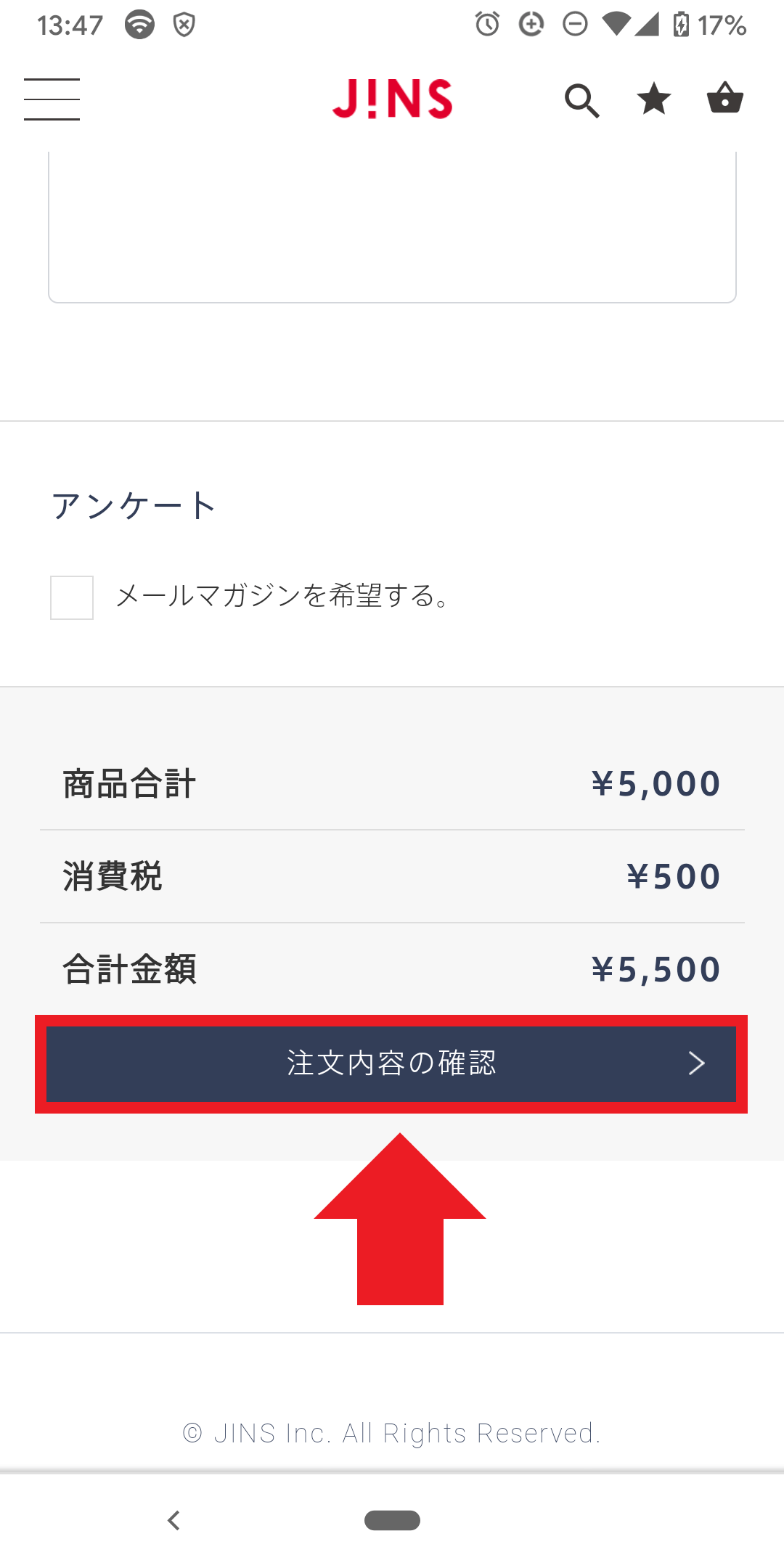Image resolution: width=784 pixels, height=1568 pixels.
Task: Go back with the system back arrow
Action: click(173, 1520)
